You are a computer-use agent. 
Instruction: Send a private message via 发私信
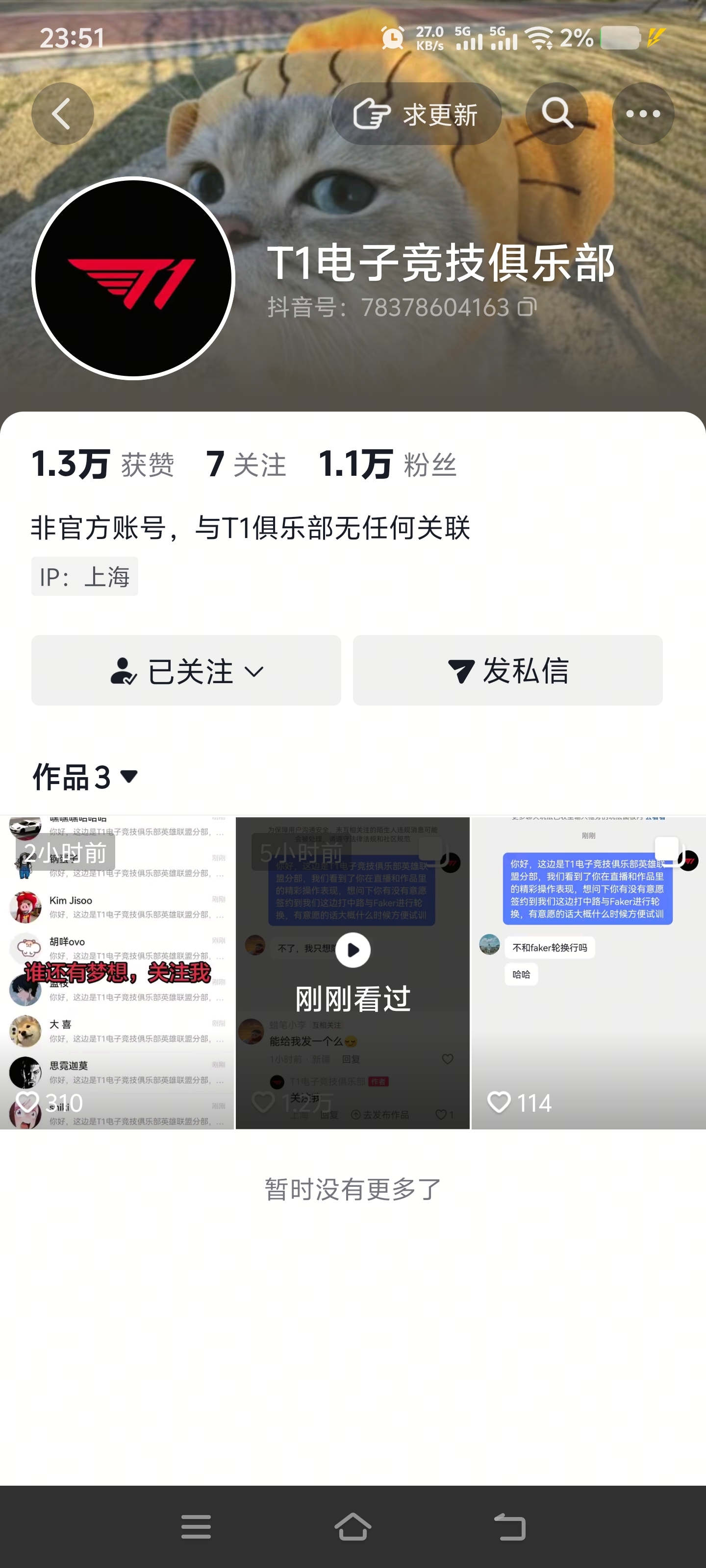click(507, 670)
